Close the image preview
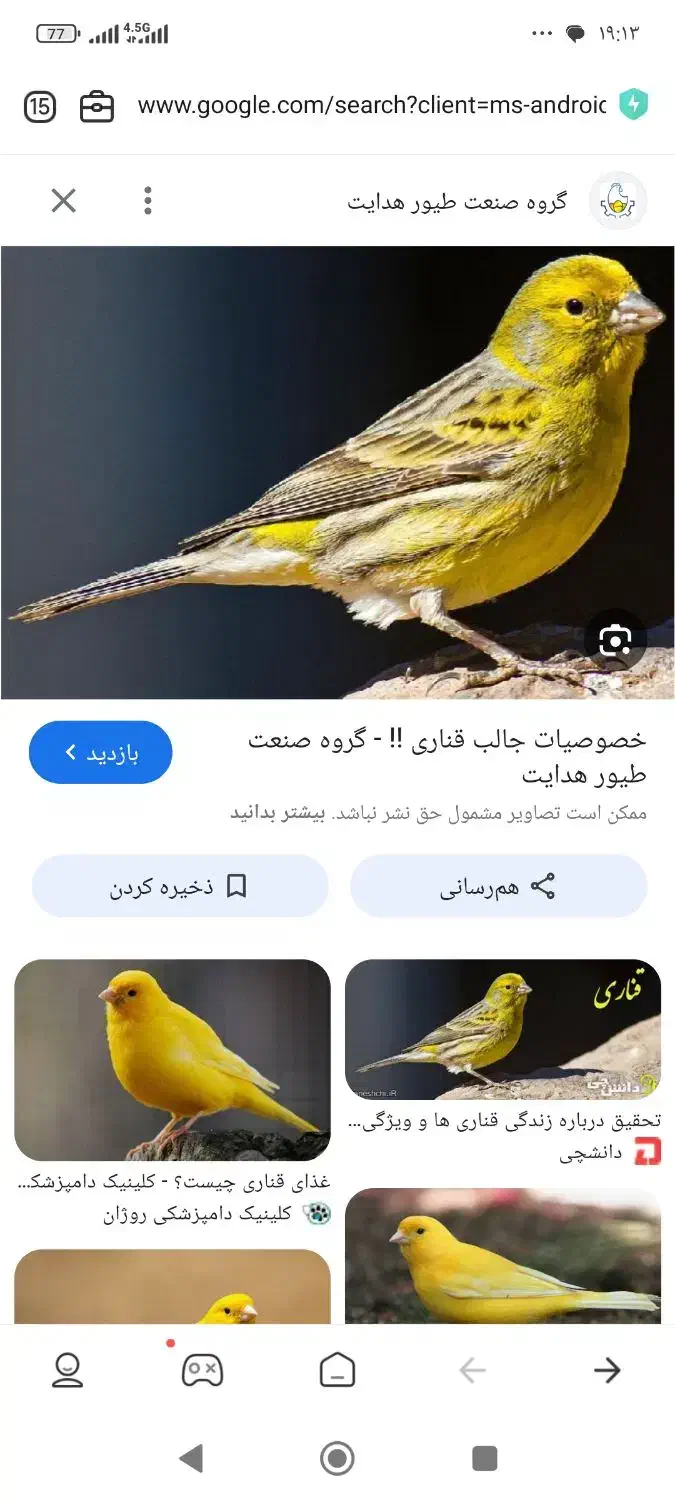The width and height of the screenshot is (675, 1500). 63,201
